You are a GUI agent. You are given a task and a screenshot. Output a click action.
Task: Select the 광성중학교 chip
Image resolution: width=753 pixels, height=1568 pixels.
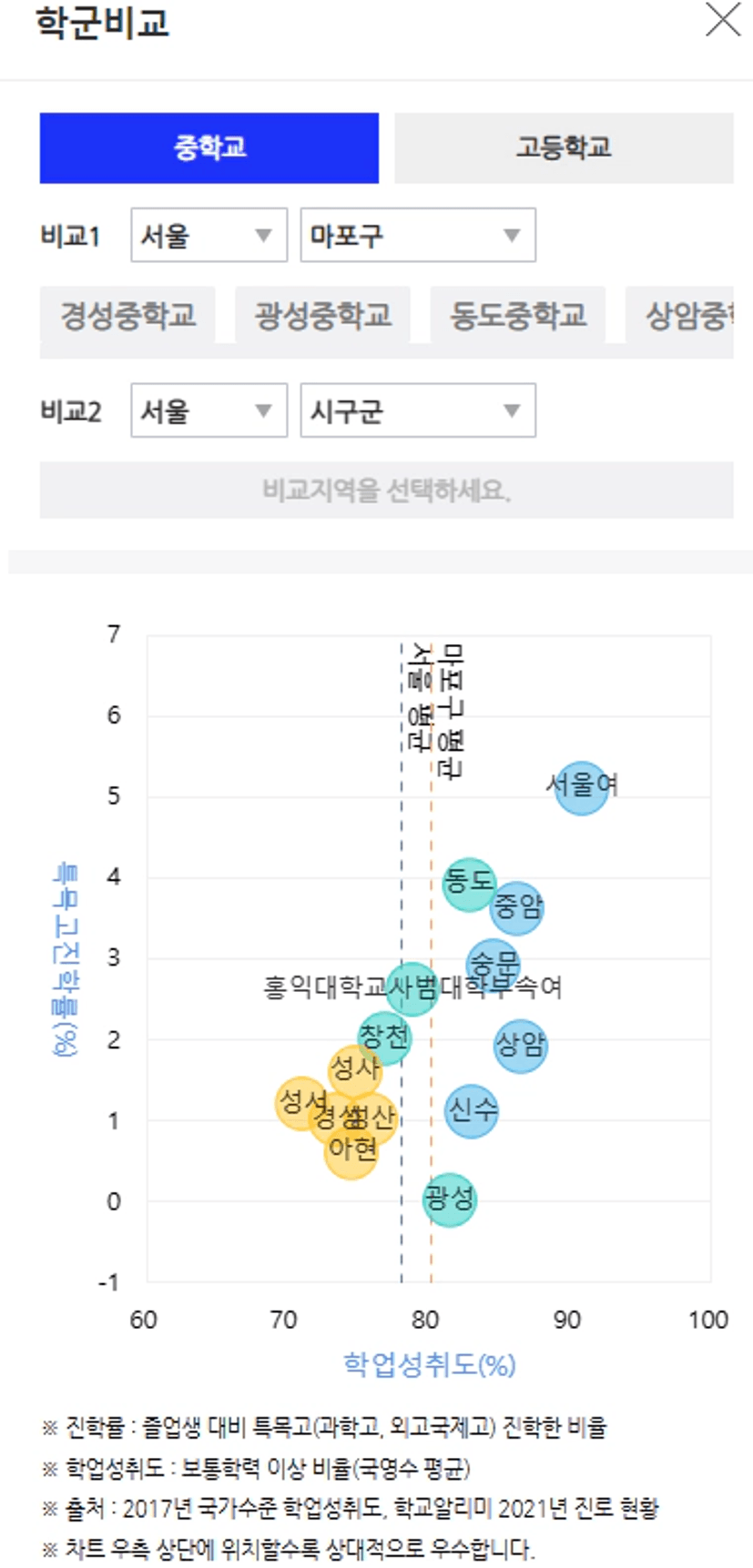tap(322, 315)
